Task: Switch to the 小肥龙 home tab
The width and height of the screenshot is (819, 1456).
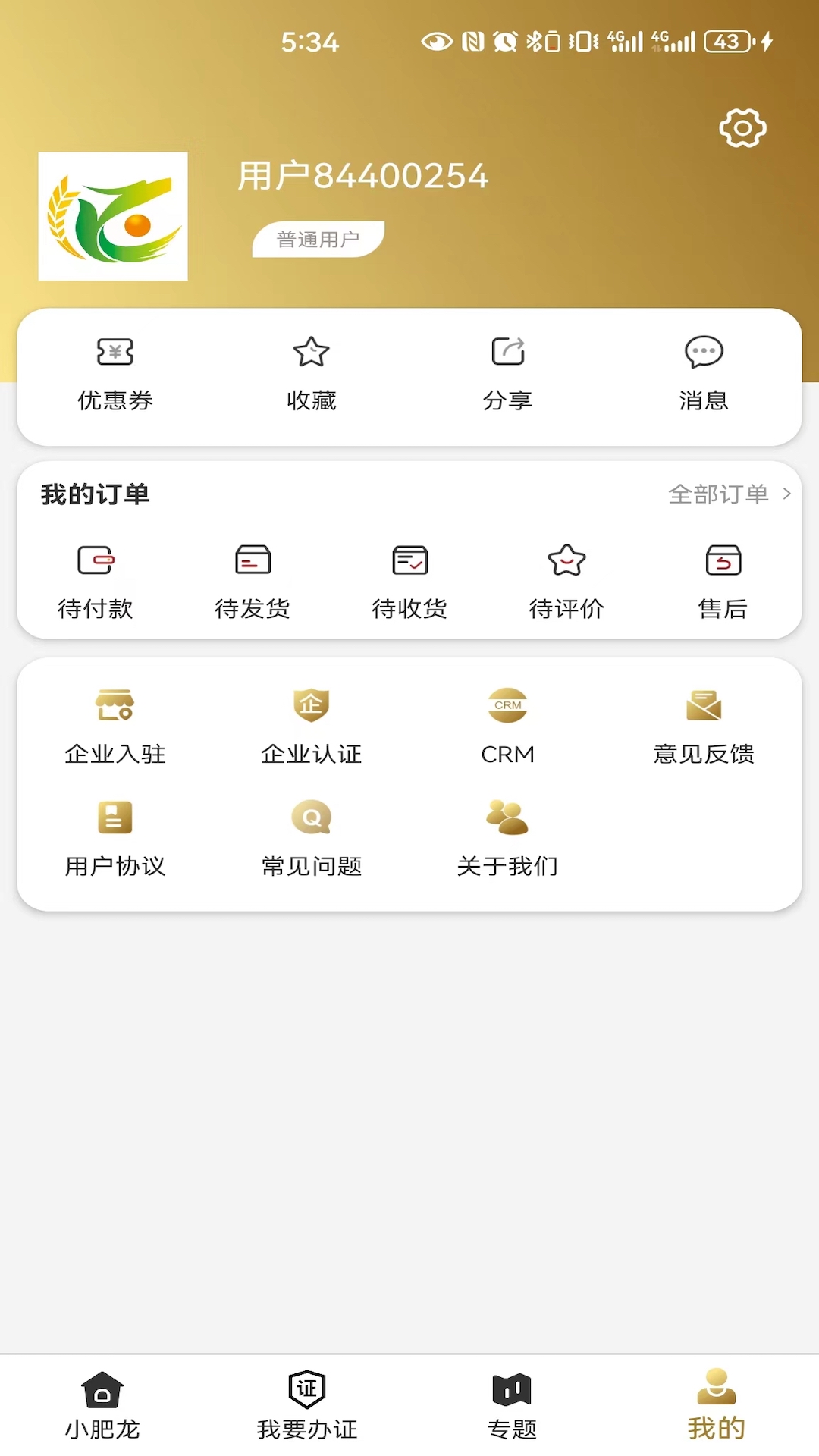Action: [102, 1407]
